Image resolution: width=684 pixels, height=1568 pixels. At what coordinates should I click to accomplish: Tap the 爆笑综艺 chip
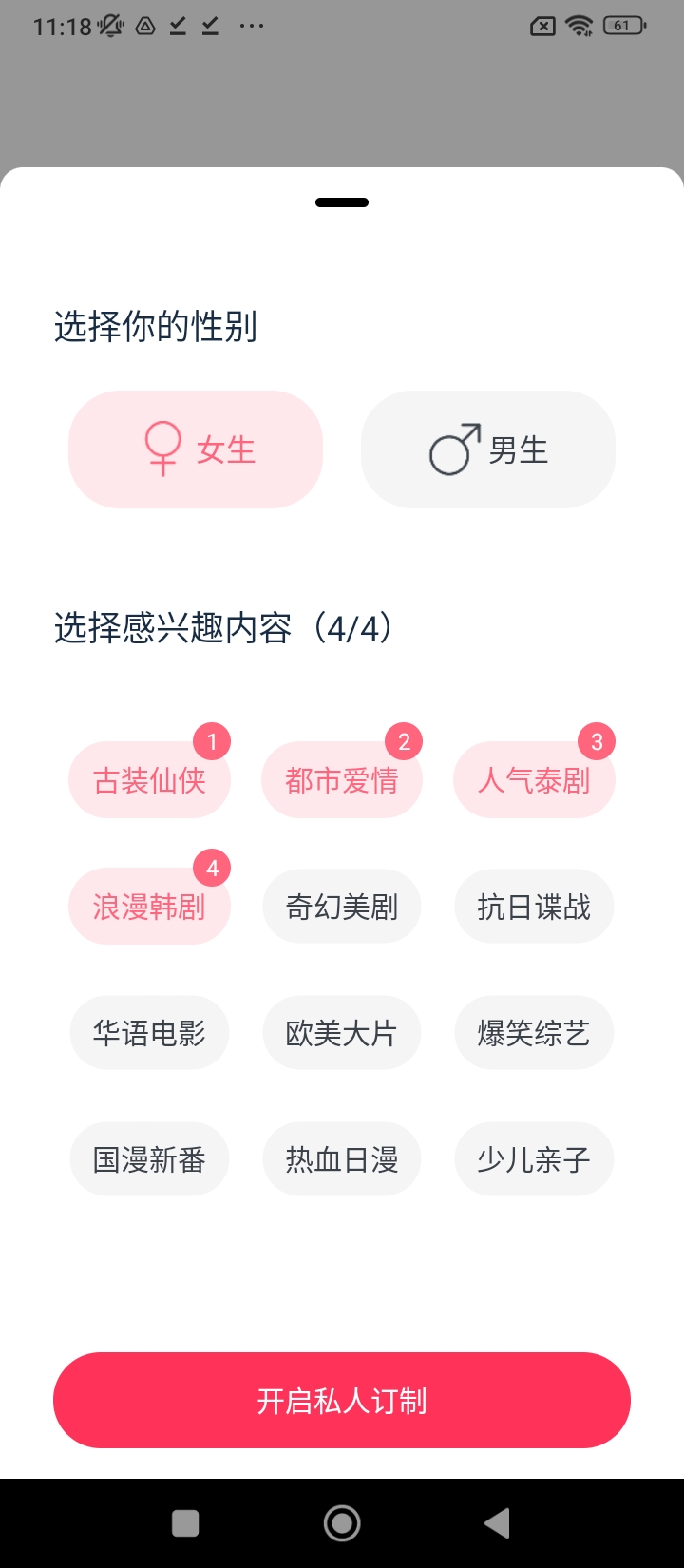pos(534,1033)
